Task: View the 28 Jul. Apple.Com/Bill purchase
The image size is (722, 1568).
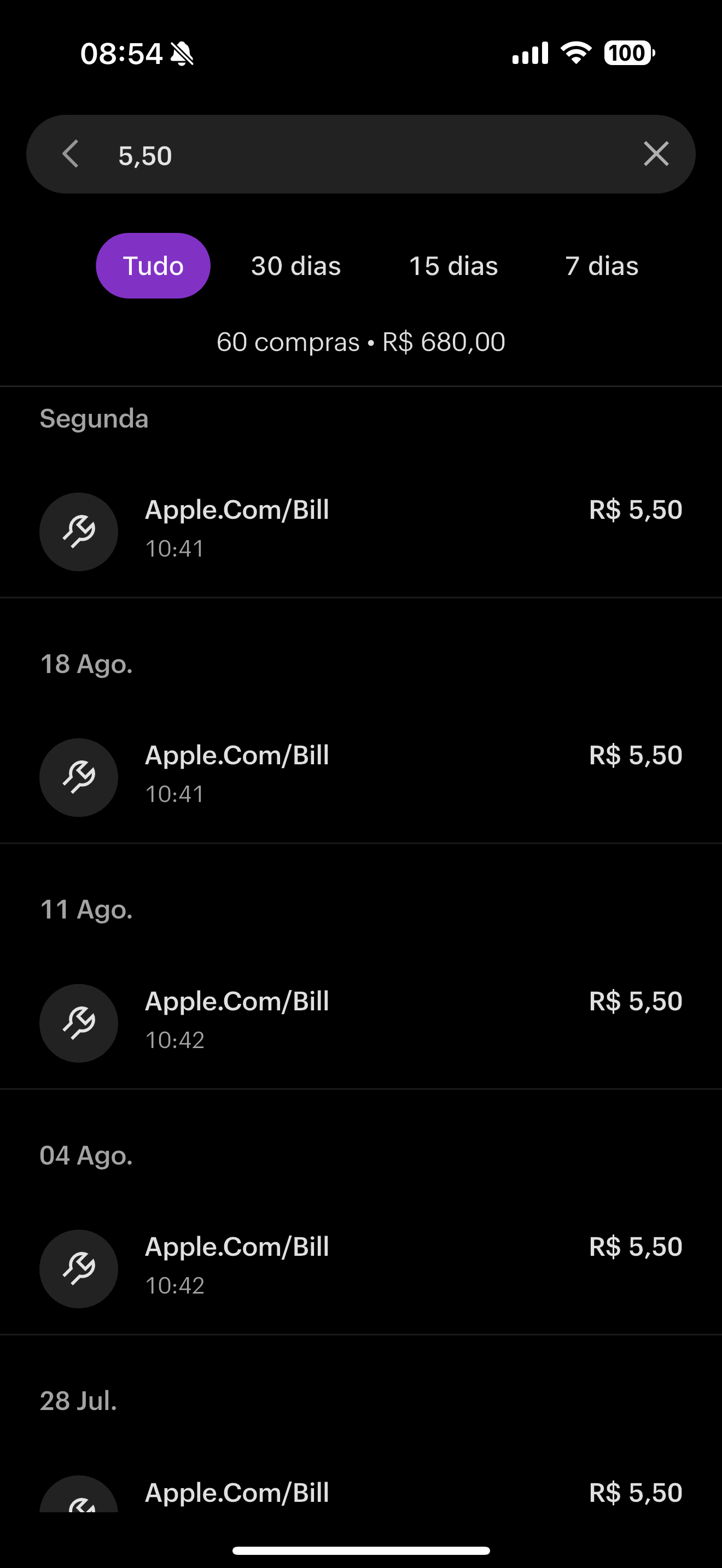Action: (360, 1494)
